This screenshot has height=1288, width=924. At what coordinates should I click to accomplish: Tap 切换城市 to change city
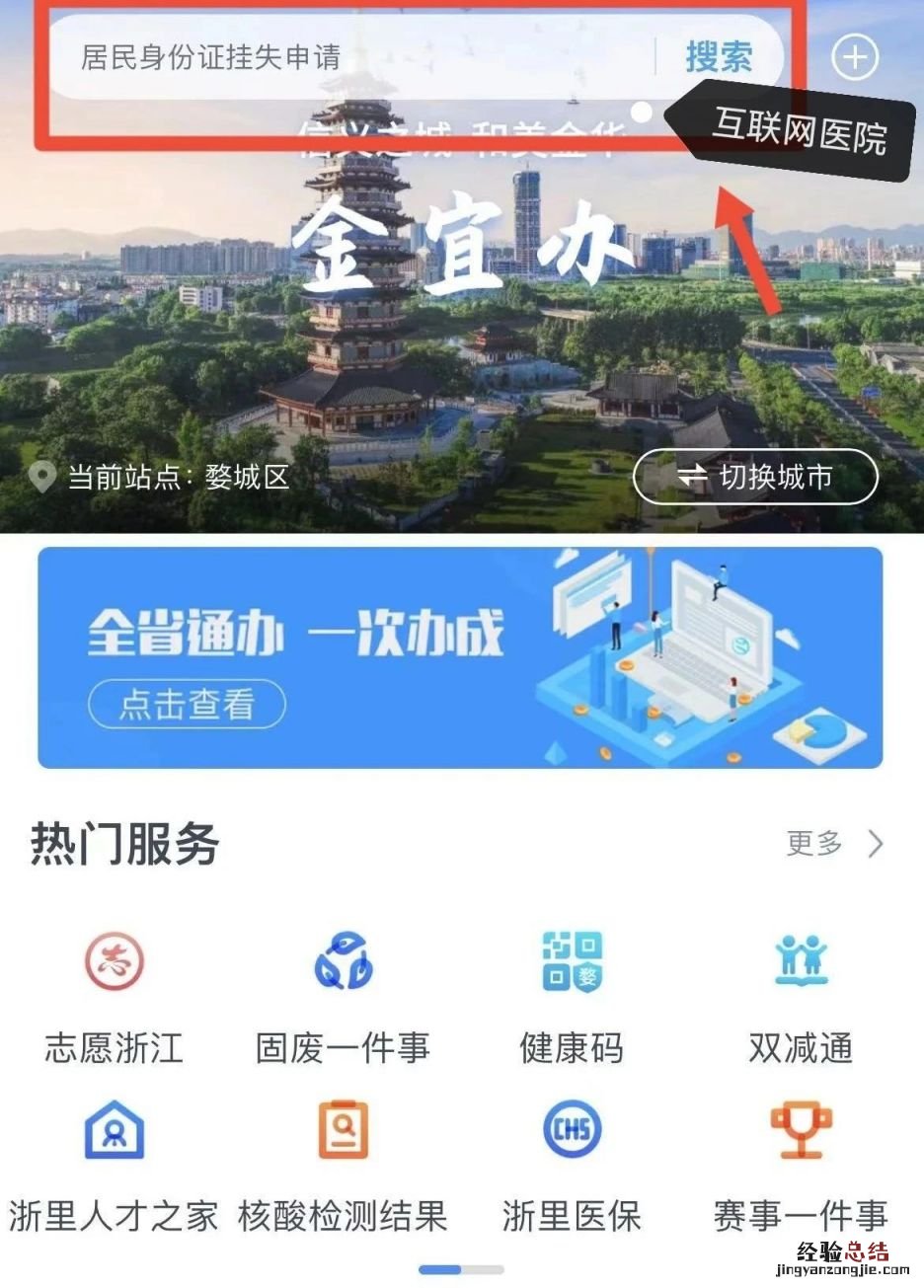click(x=755, y=478)
